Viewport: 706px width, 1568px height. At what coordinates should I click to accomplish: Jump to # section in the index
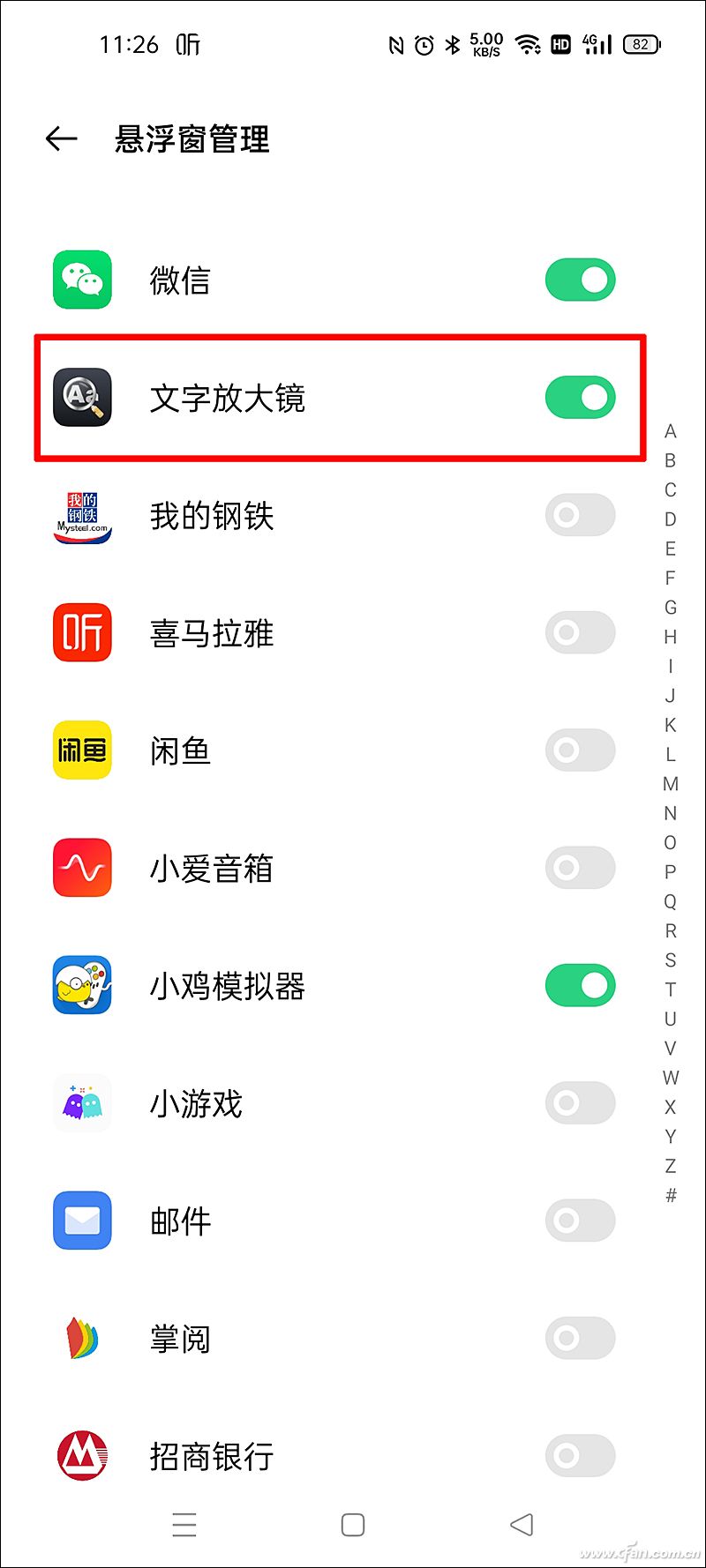[x=671, y=1196]
